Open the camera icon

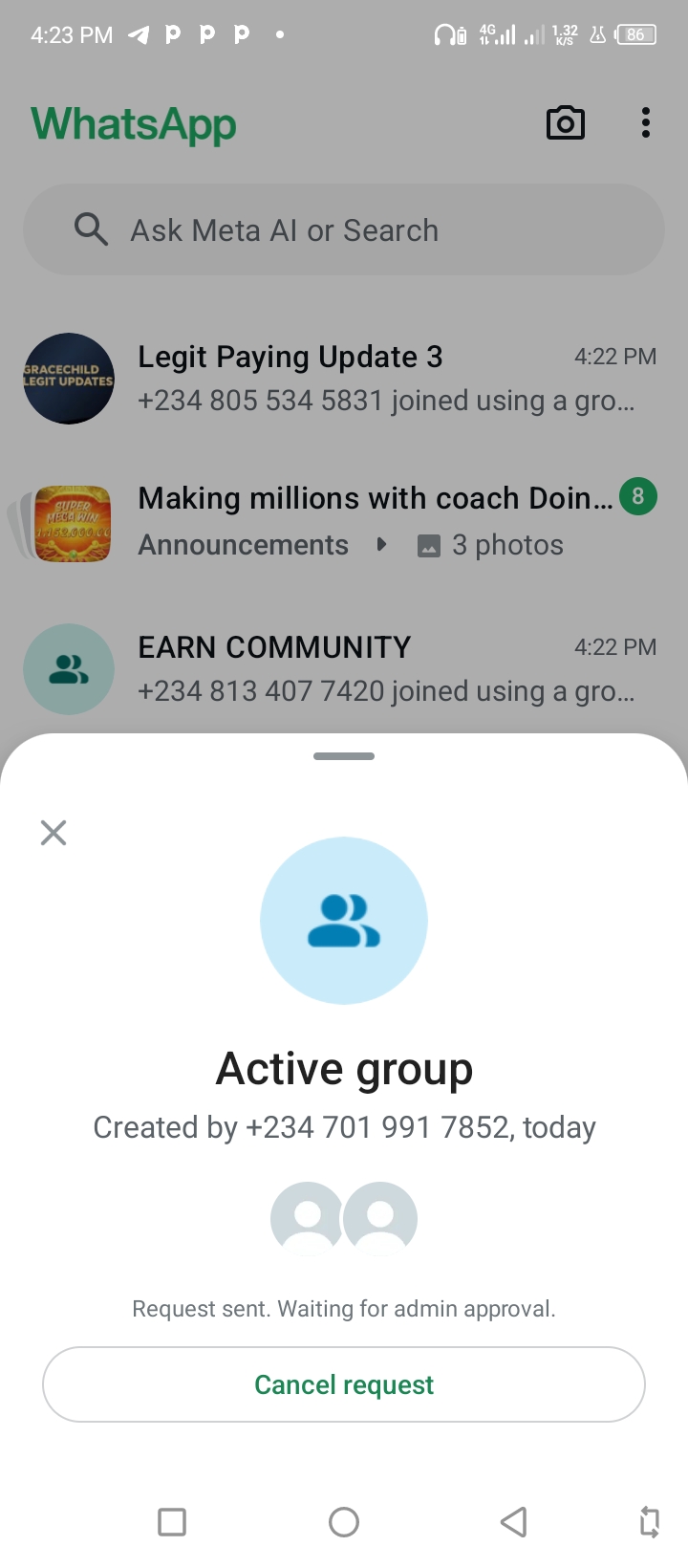pyautogui.click(x=565, y=123)
